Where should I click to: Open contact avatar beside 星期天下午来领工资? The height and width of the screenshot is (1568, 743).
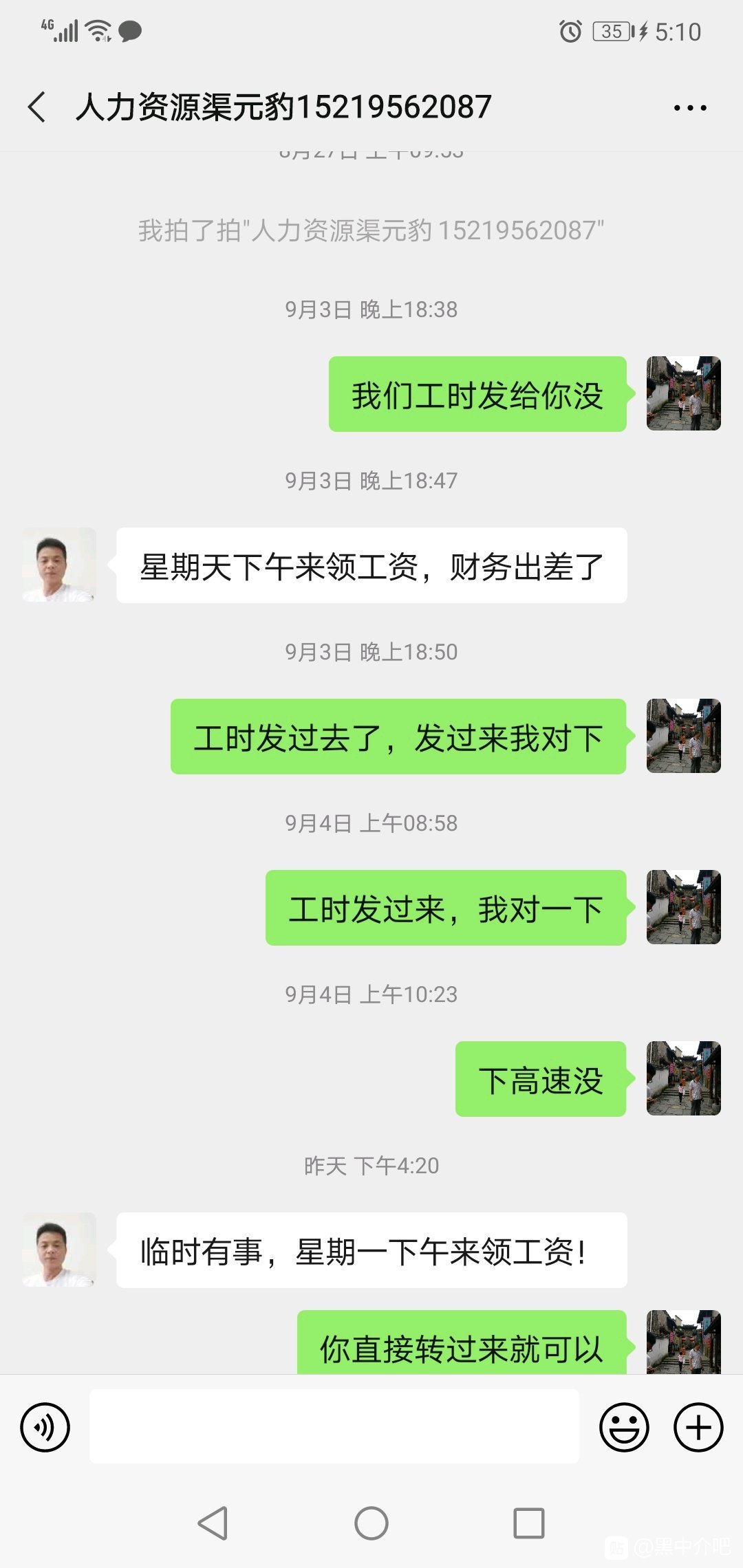click(x=59, y=565)
